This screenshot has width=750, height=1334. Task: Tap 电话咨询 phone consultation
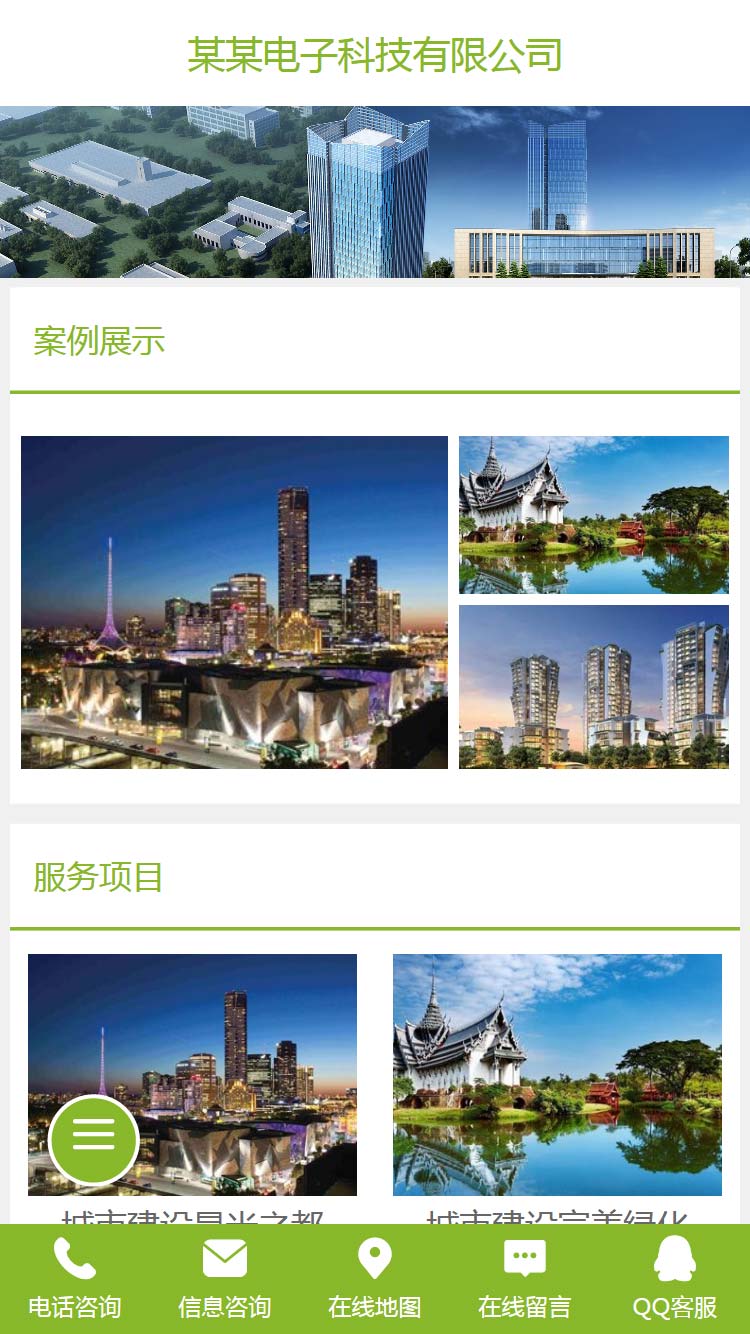coord(75,1279)
